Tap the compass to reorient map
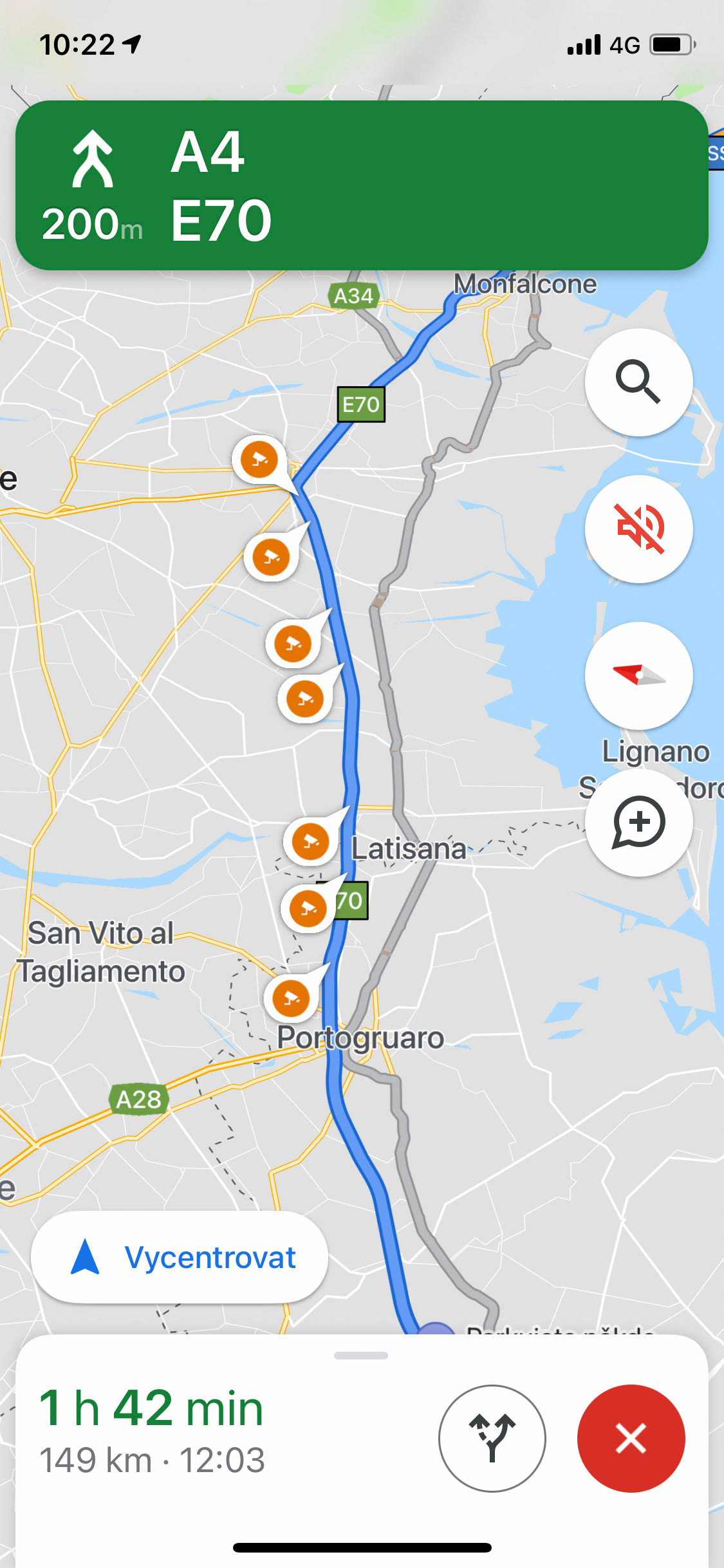The image size is (724, 1568). [638, 675]
